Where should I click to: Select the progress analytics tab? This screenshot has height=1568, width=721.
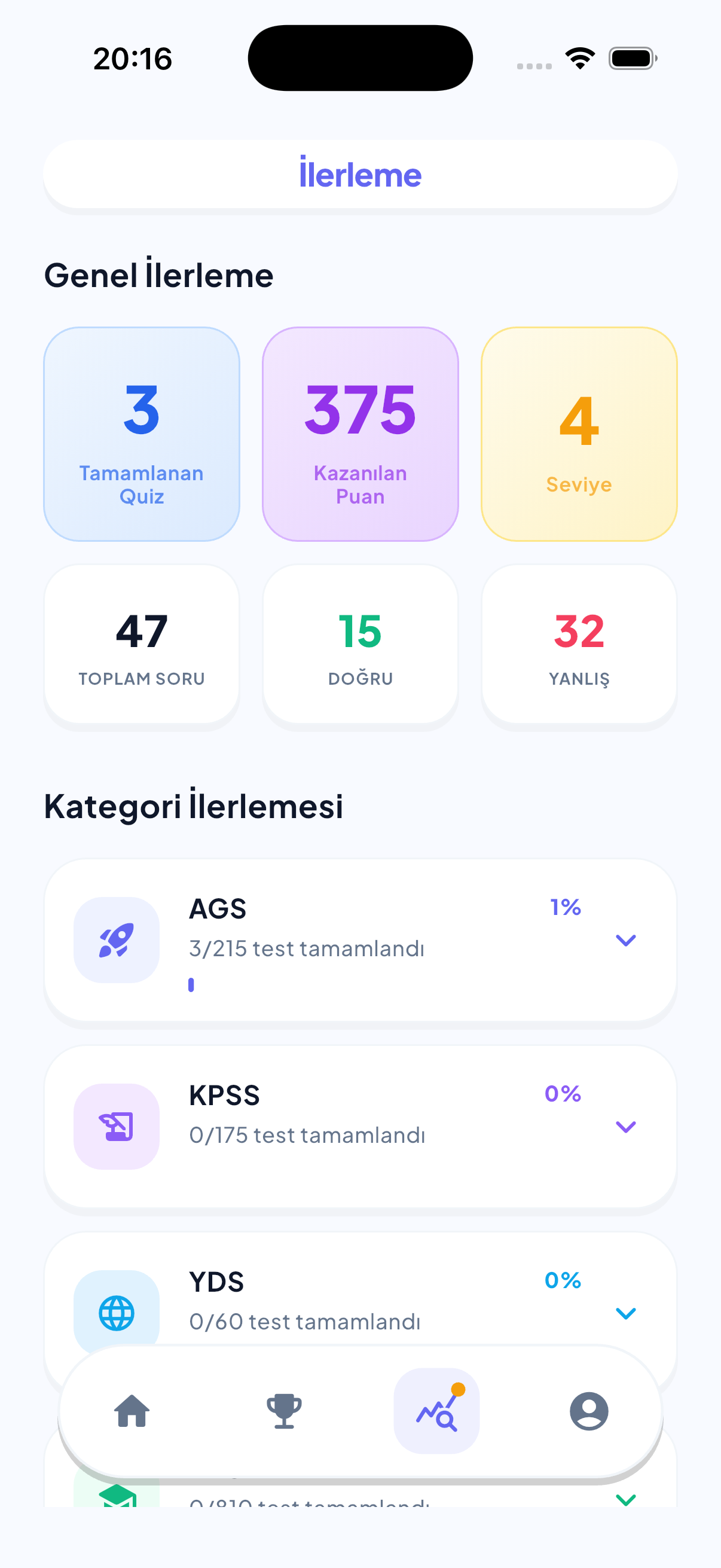tap(436, 1410)
